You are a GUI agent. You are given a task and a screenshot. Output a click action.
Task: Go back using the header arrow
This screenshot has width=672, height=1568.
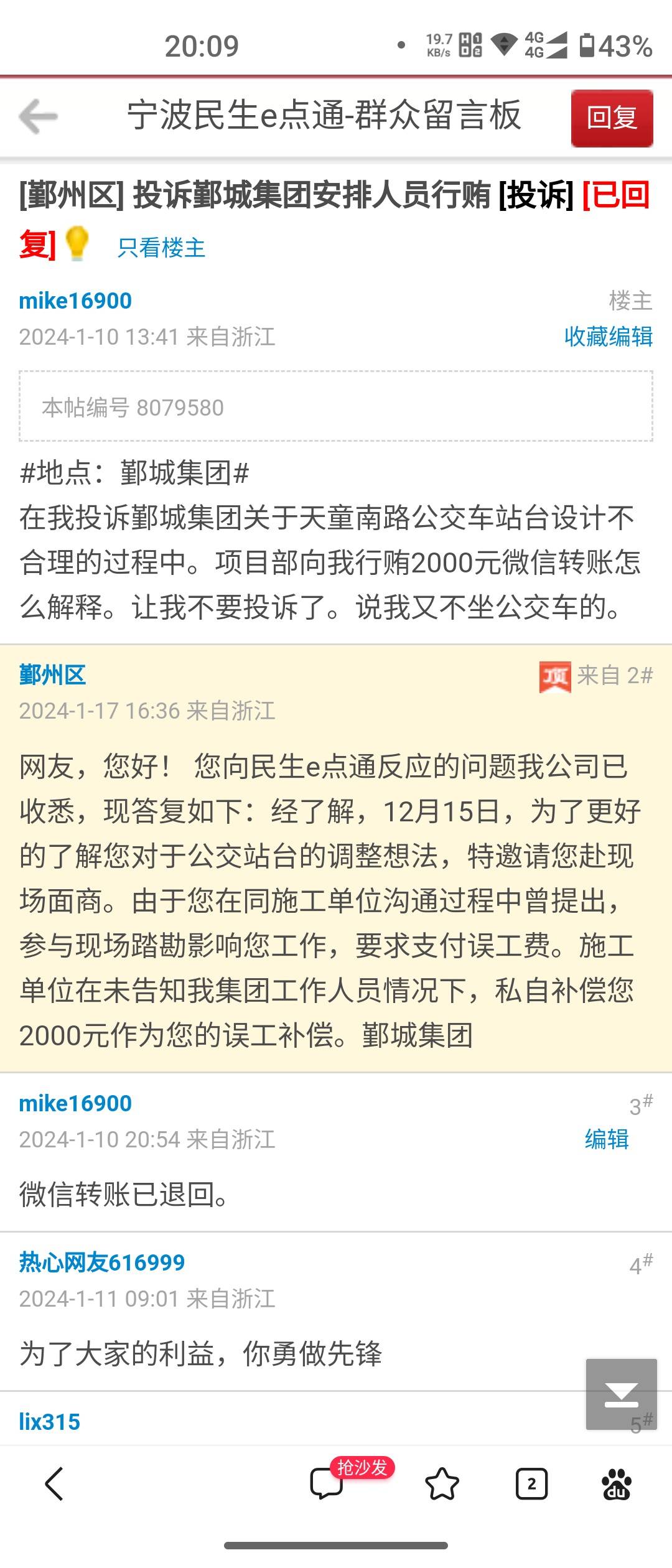[x=39, y=116]
